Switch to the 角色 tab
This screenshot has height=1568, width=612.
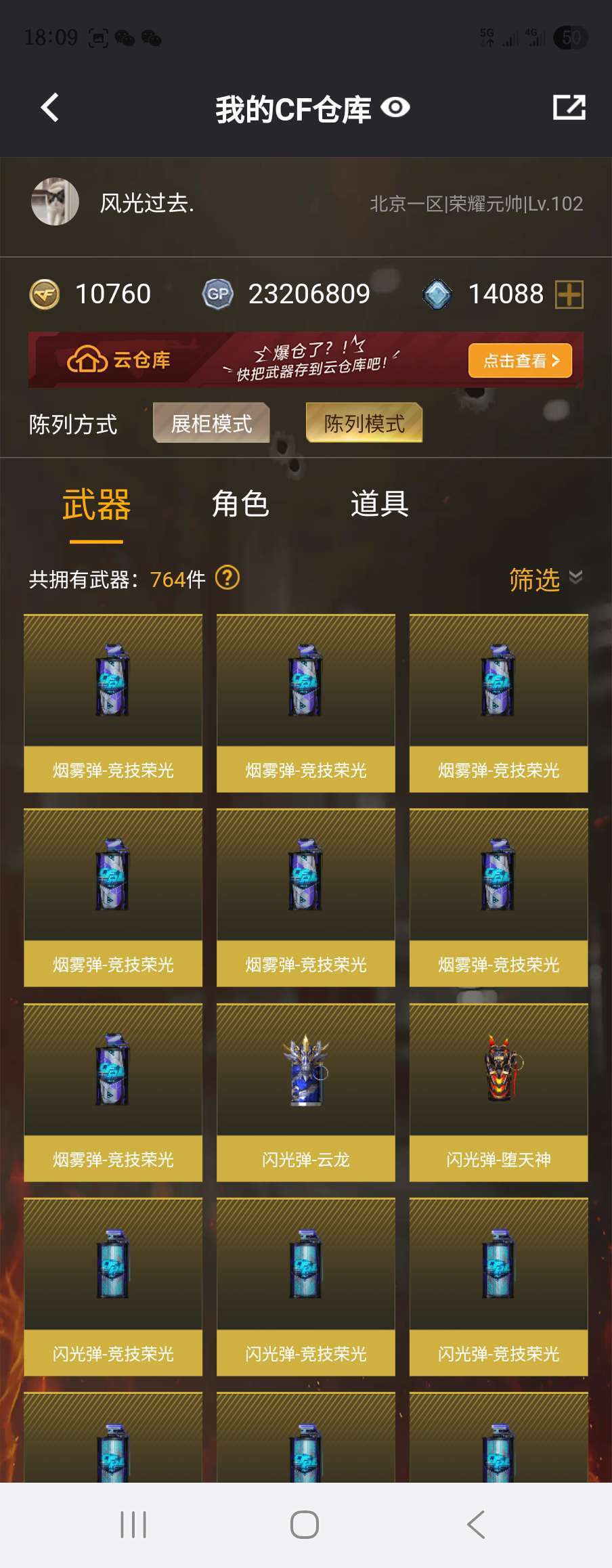click(240, 504)
